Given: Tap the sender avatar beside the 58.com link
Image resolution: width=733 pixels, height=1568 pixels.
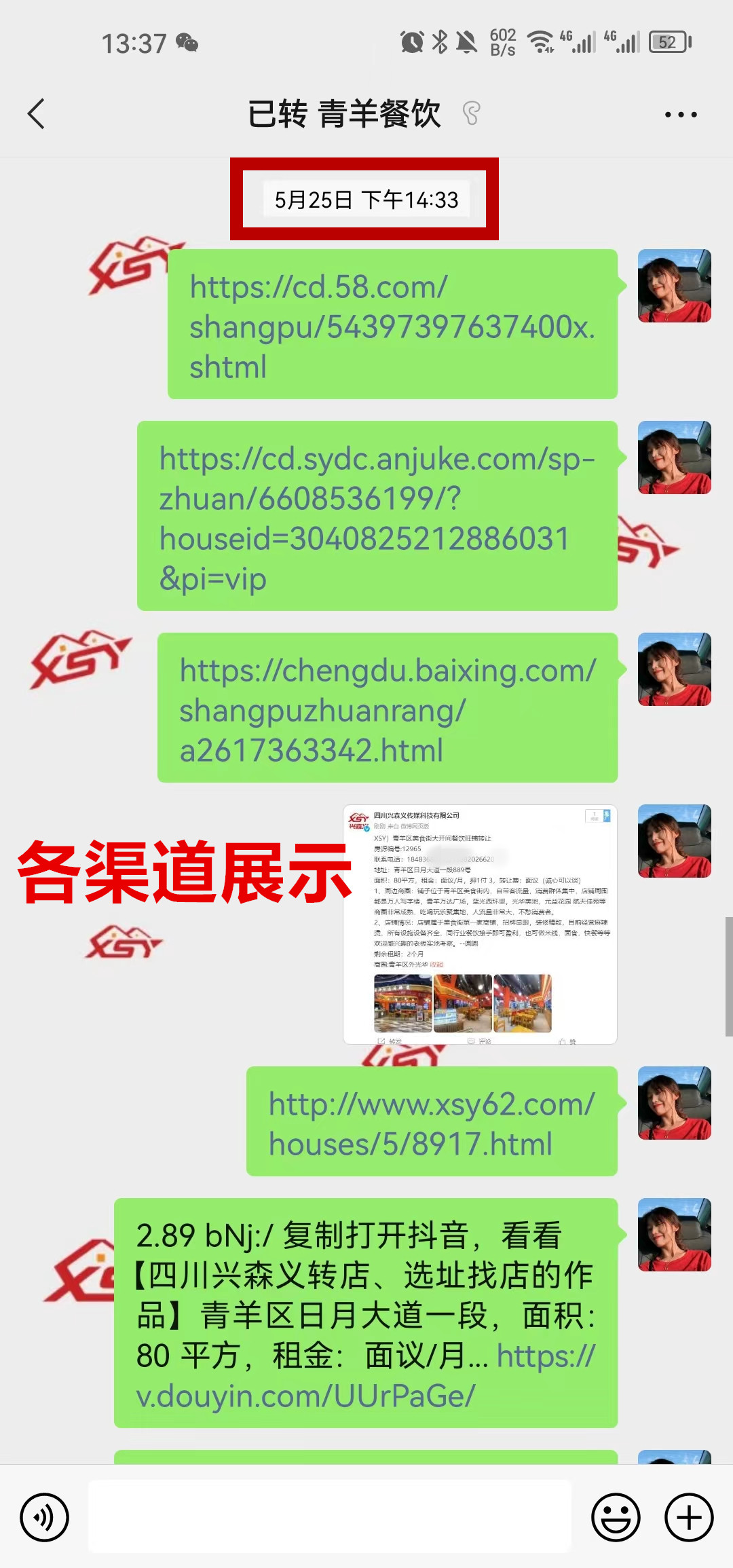Looking at the screenshot, I should click(674, 286).
